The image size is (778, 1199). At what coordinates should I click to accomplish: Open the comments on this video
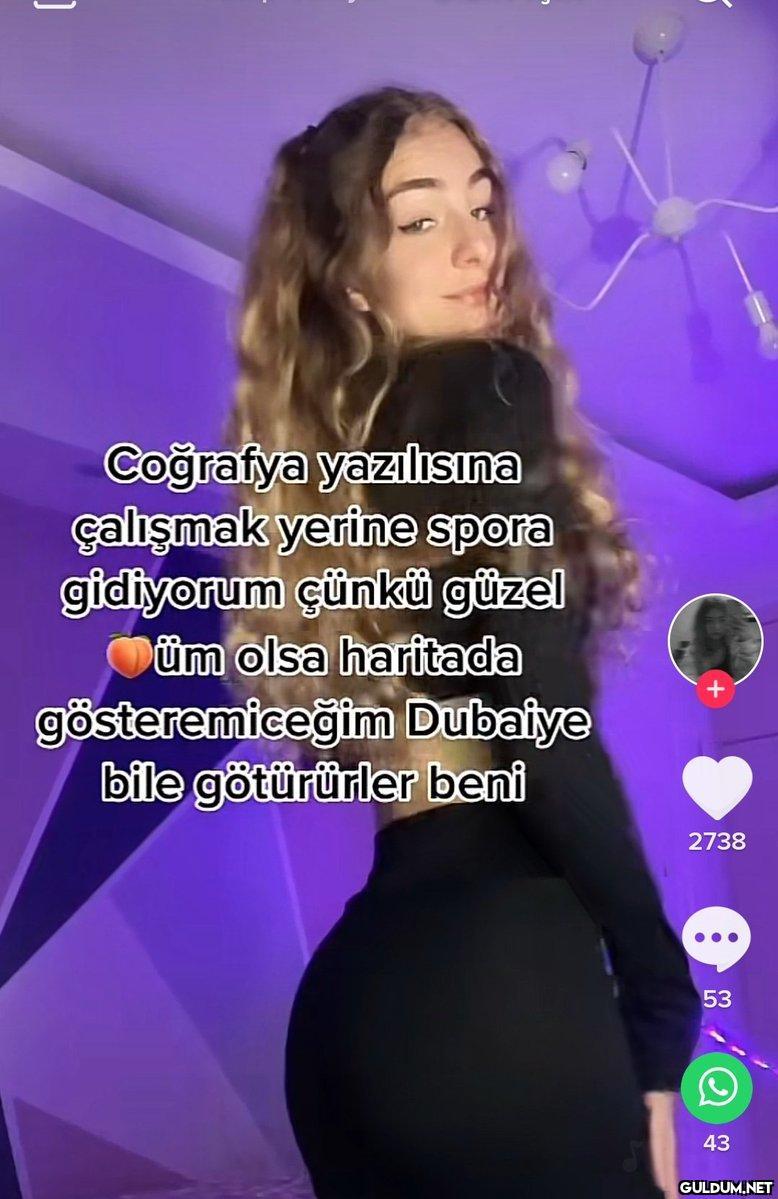click(x=716, y=940)
